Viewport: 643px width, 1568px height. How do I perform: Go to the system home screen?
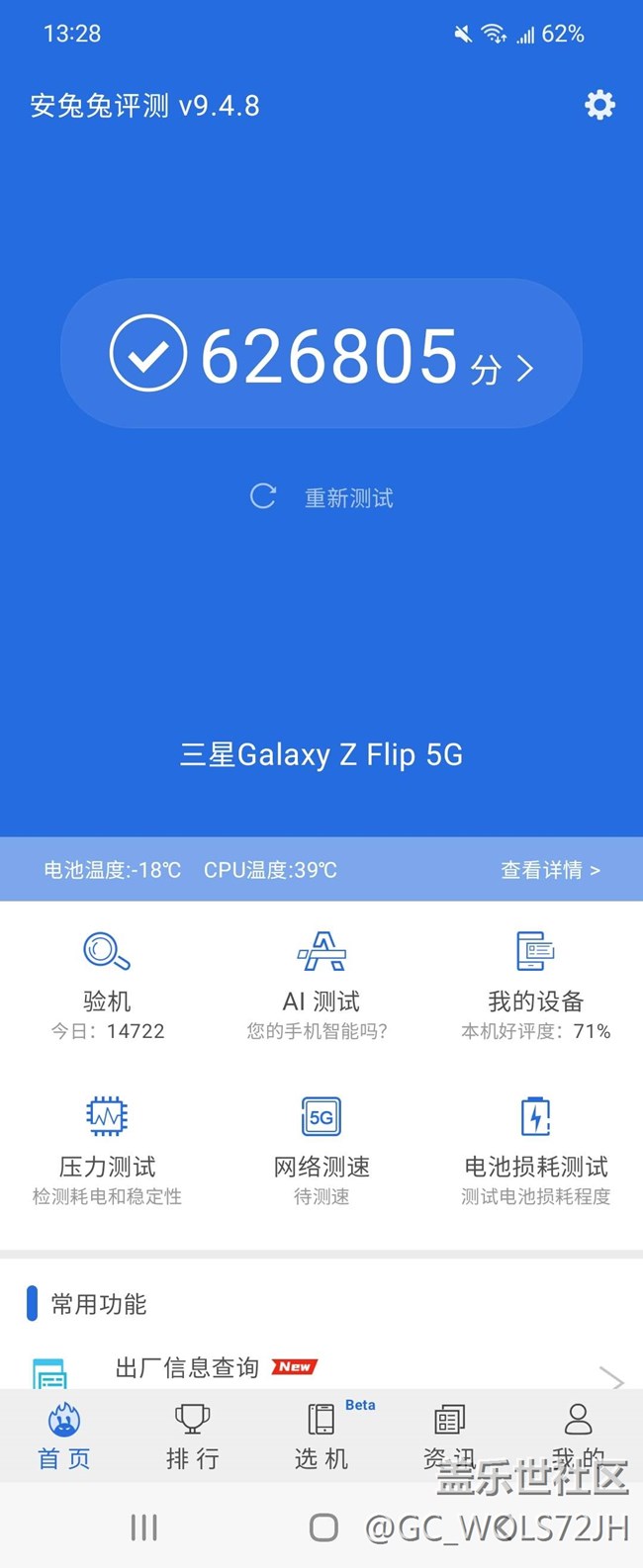click(323, 1527)
